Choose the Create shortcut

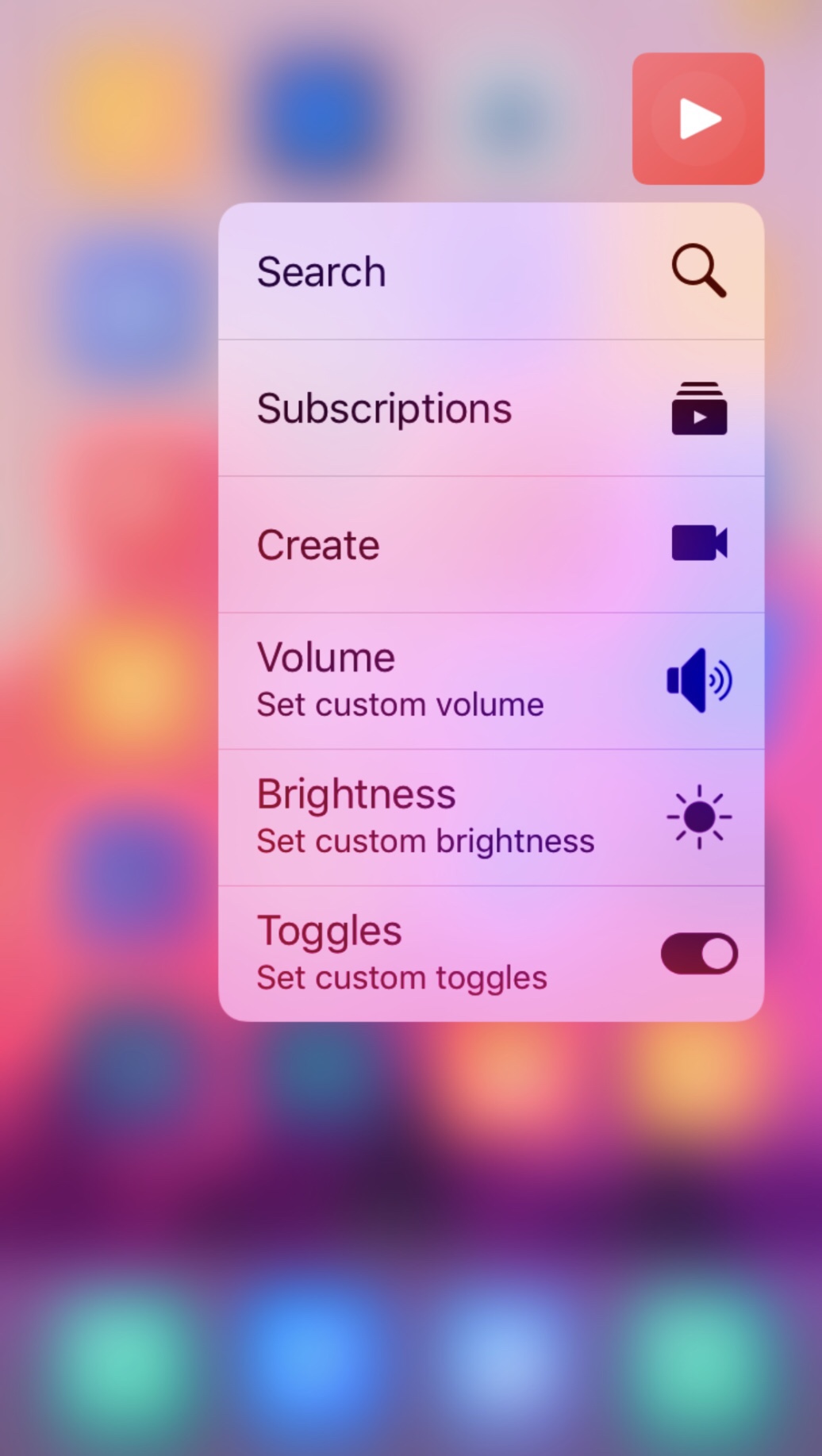[x=490, y=545]
